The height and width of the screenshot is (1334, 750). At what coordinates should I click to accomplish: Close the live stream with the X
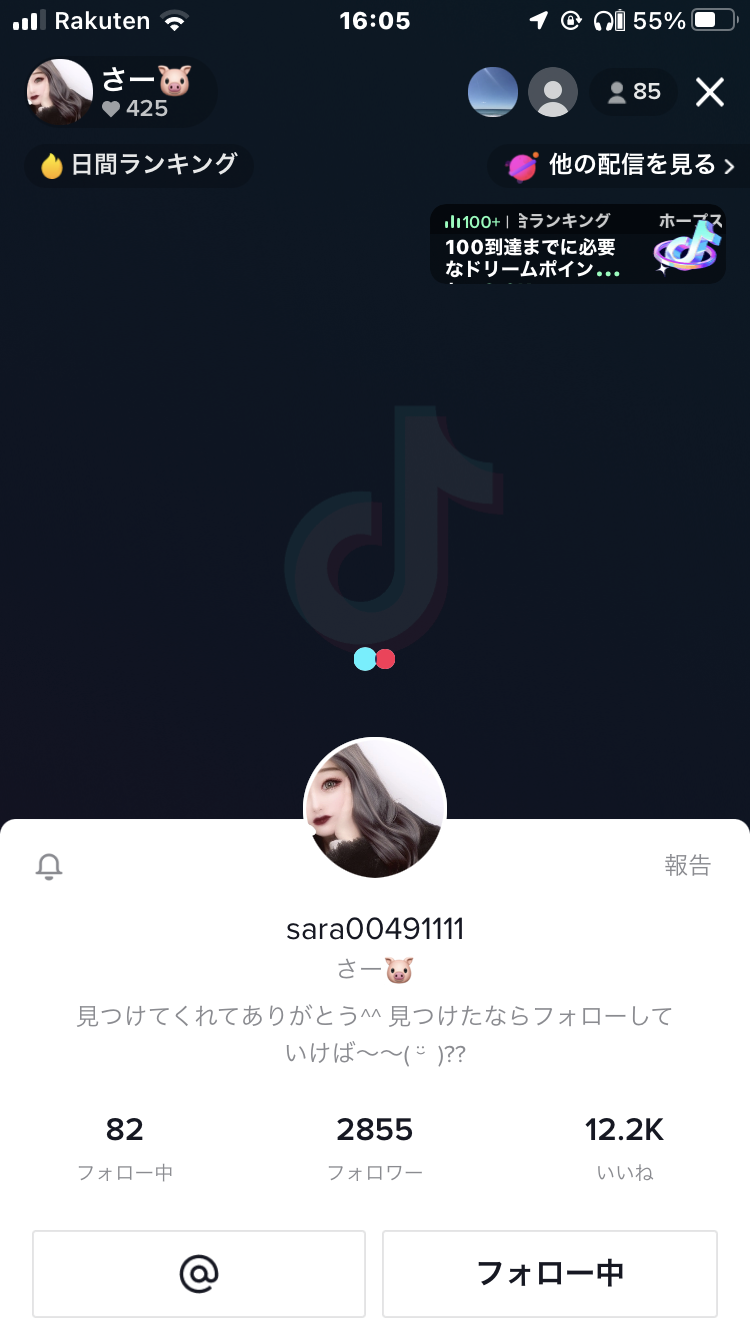click(x=709, y=91)
